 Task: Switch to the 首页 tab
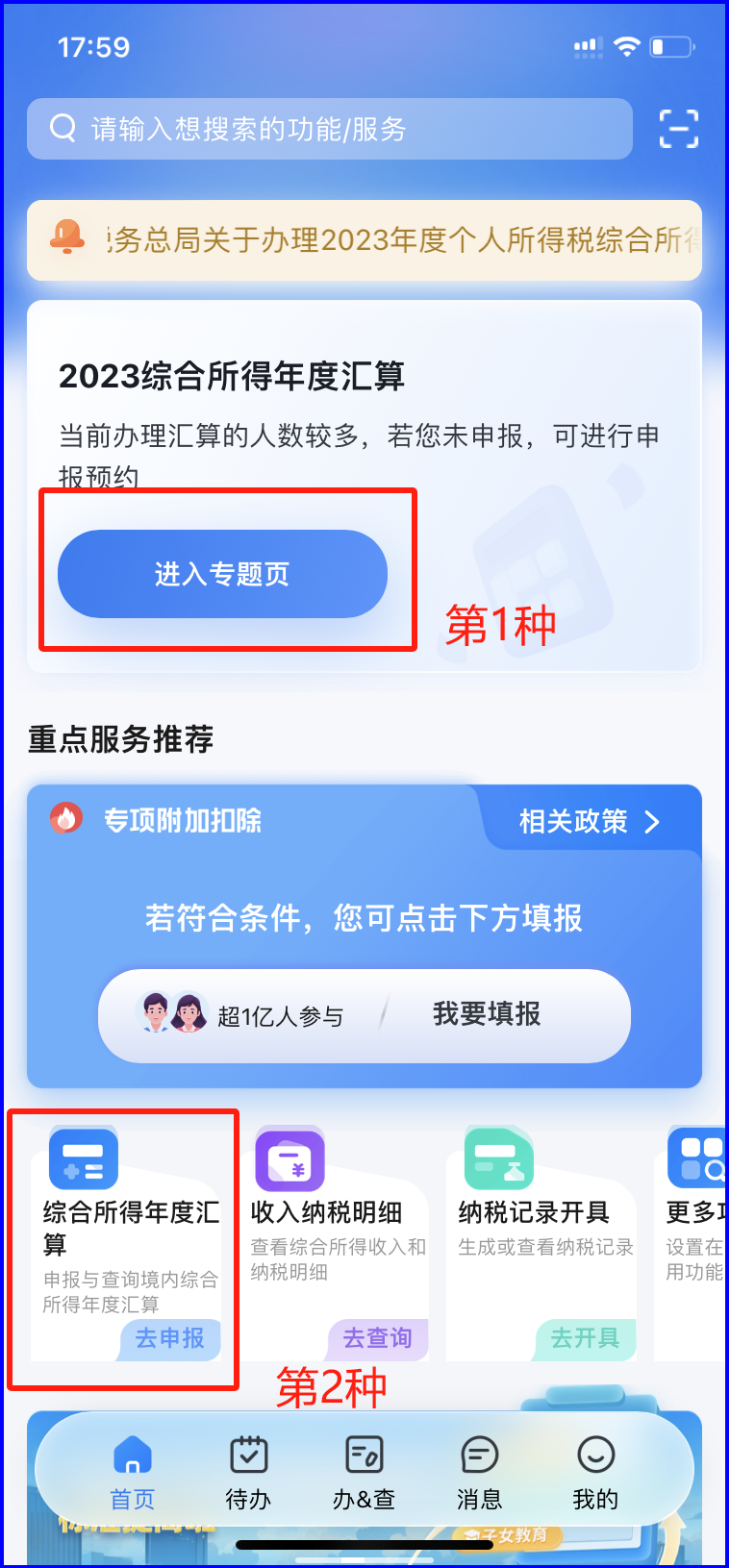(x=133, y=1473)
